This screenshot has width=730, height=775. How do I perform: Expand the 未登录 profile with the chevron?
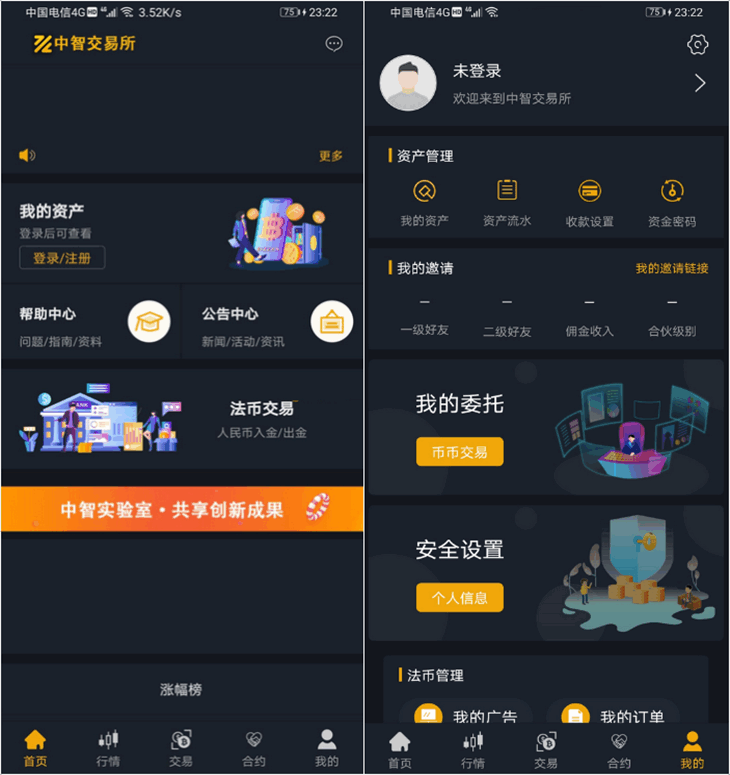point(699,83)
